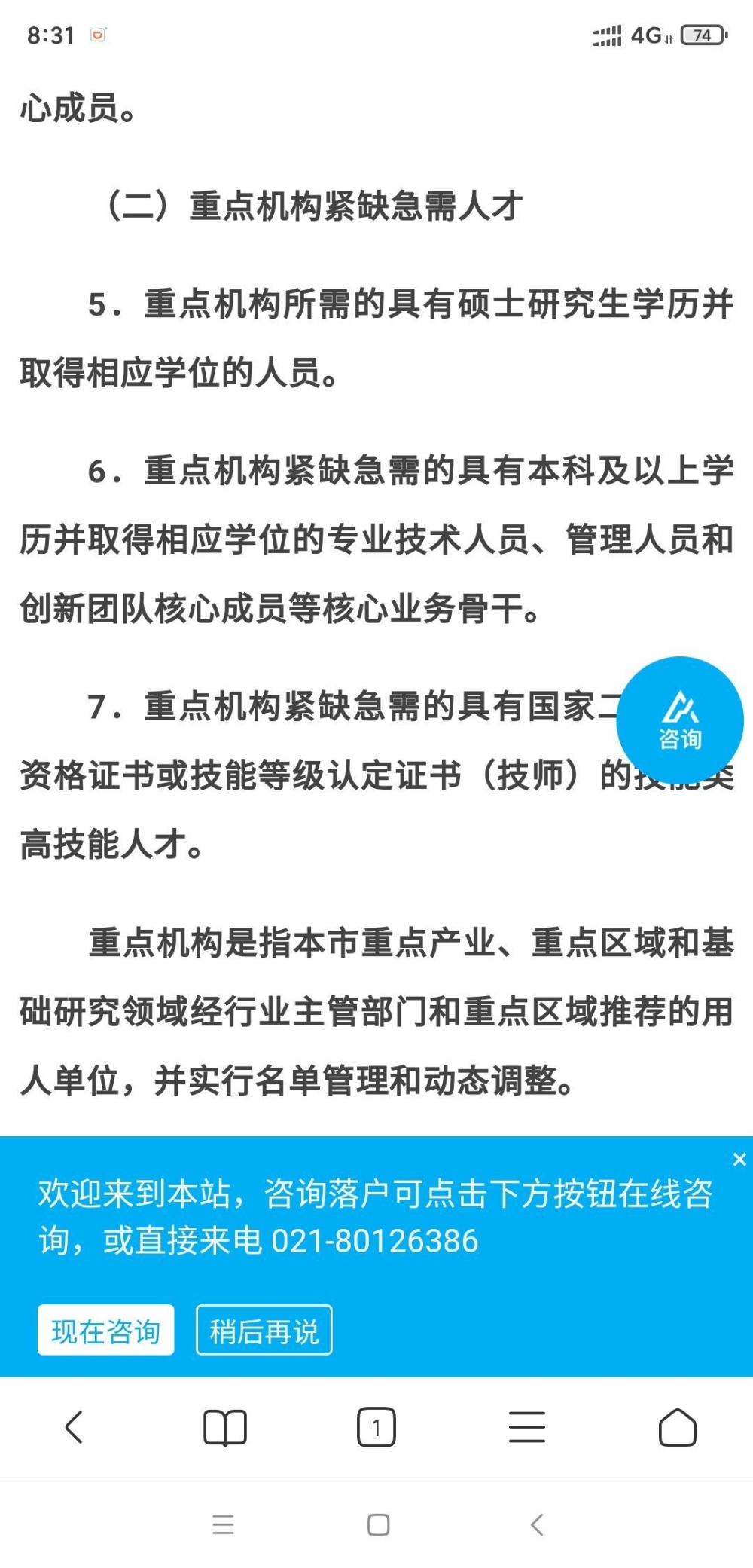Open the tab switcher showing 1

click(376, 1426)
